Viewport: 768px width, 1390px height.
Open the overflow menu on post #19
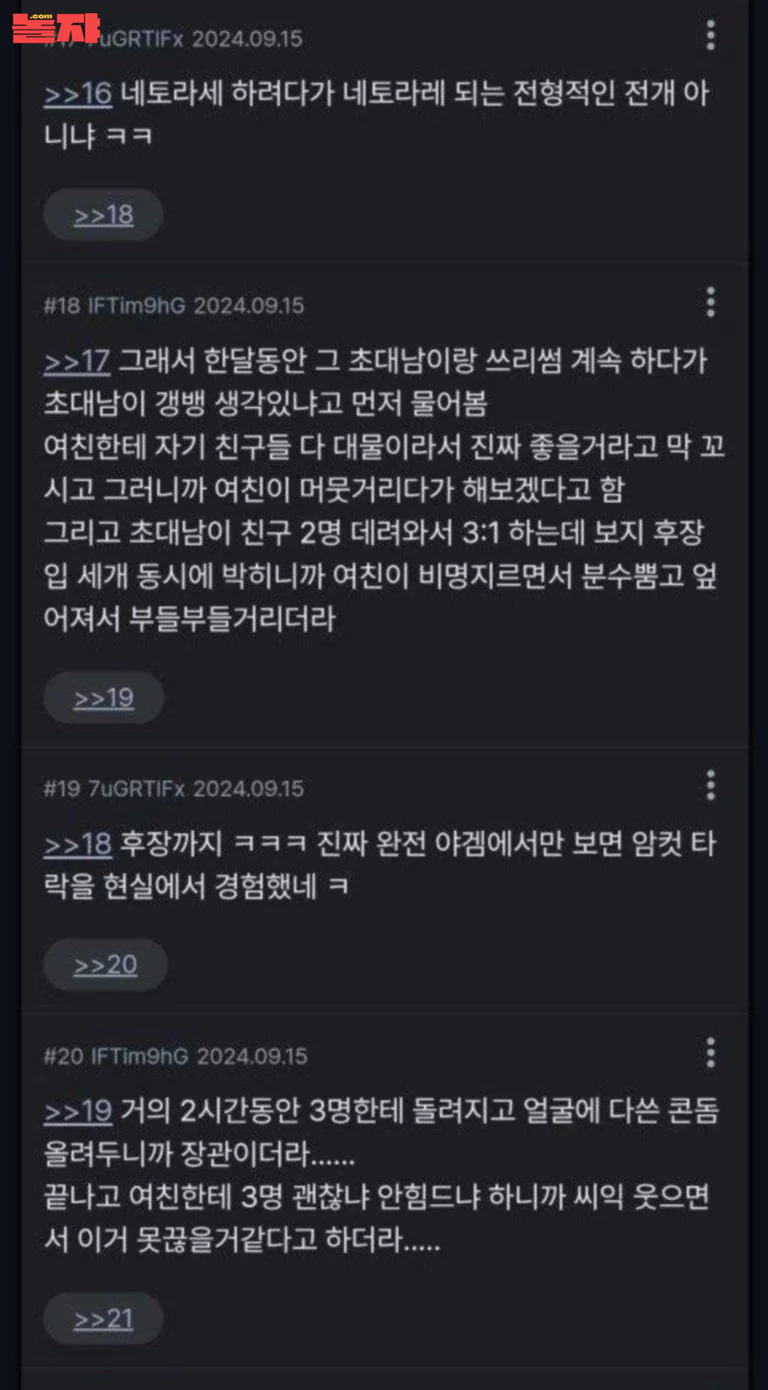click(710, 785)
